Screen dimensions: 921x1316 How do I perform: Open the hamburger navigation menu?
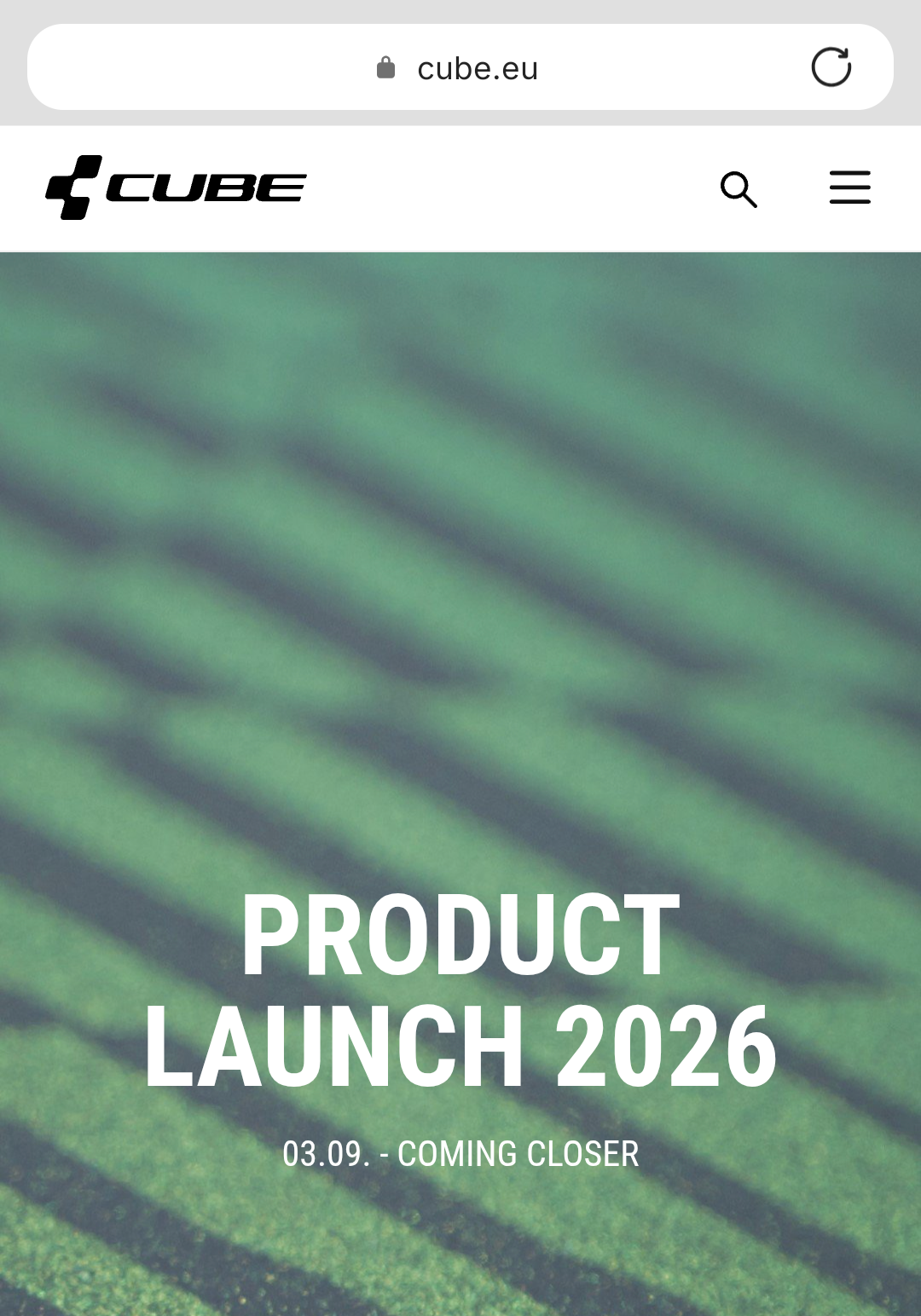849,188
